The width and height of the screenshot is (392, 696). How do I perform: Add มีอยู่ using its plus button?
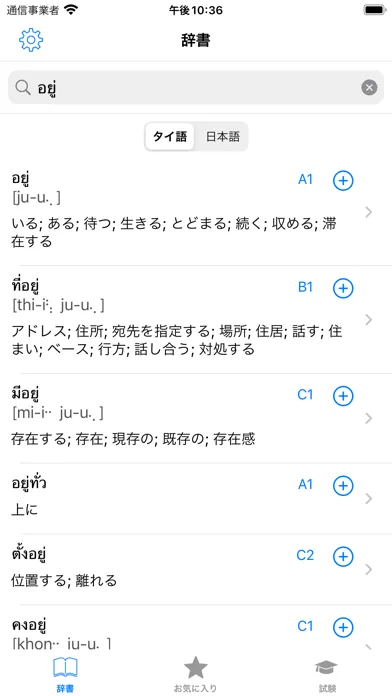pos(343,395)
